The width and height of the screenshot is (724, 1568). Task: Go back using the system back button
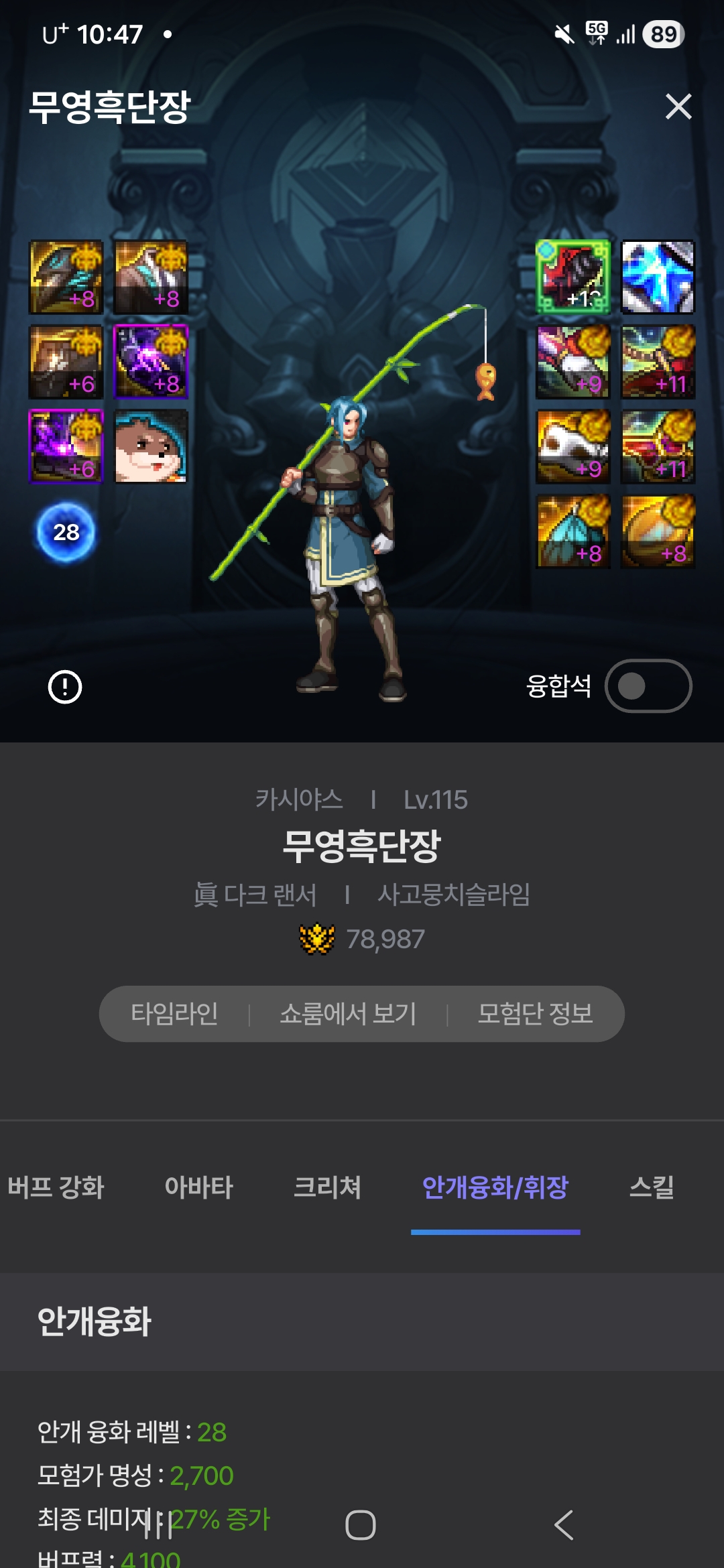click(564, 1525)
